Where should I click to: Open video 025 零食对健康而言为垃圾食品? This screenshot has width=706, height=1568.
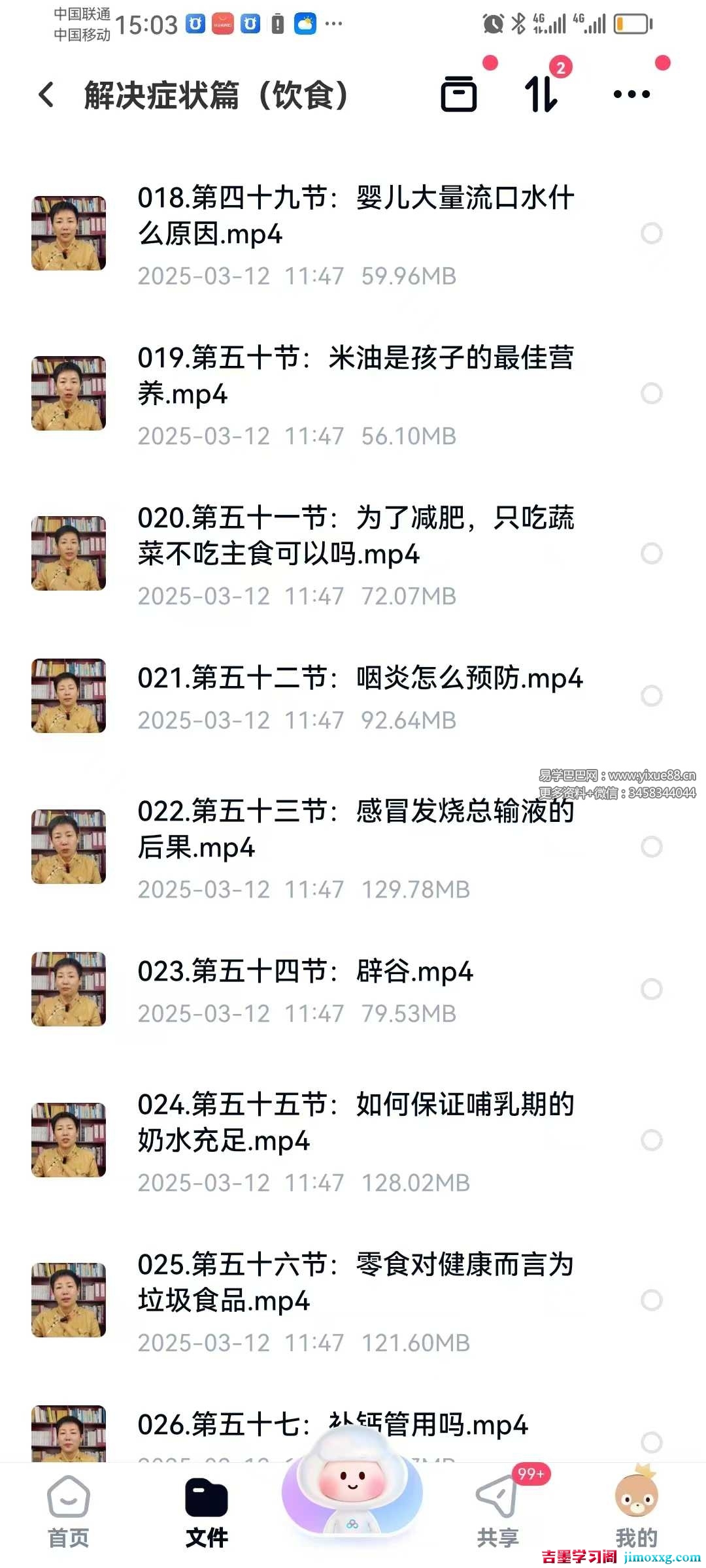click(x=356, y=1282)
